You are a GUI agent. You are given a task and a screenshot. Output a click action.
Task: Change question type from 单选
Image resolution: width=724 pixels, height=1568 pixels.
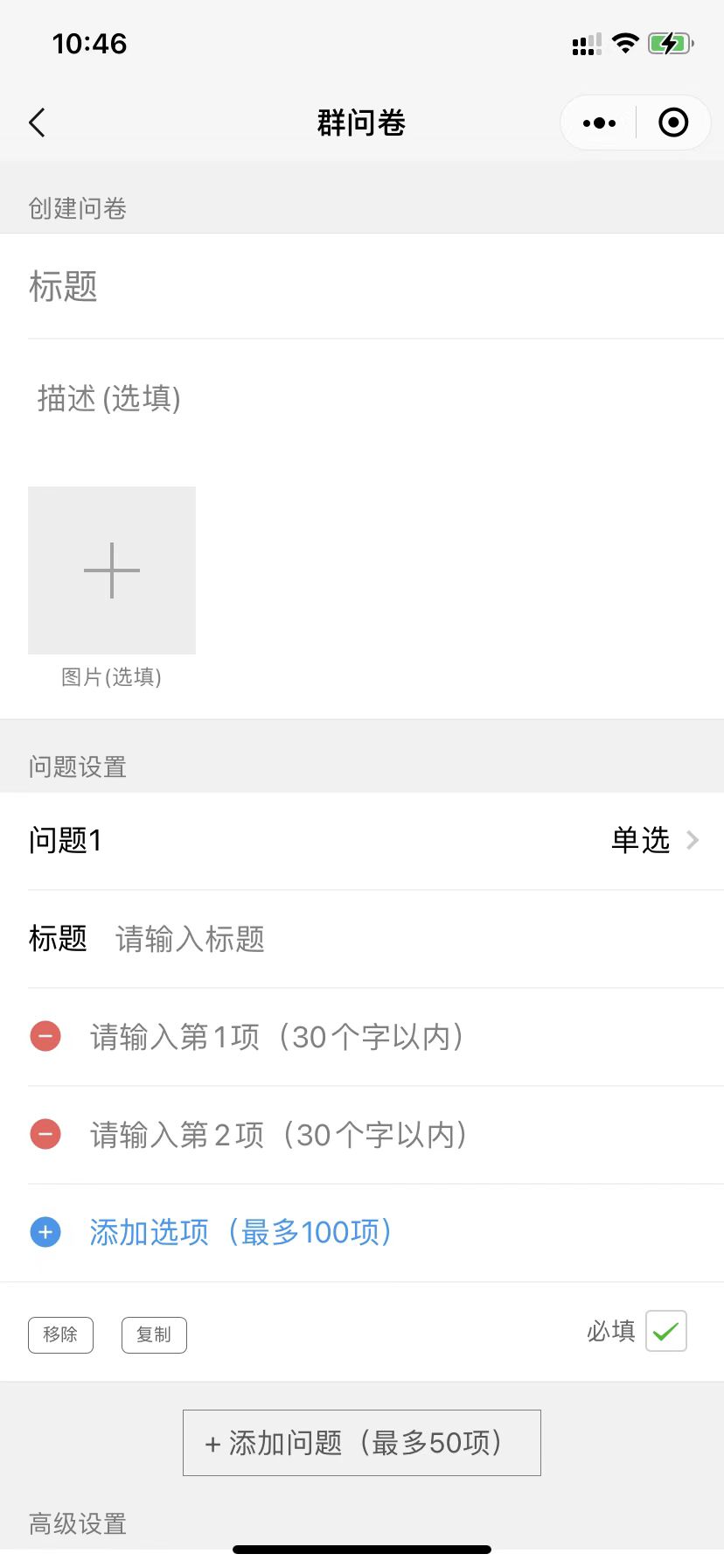pyautogui.click(x=655, y=840)
